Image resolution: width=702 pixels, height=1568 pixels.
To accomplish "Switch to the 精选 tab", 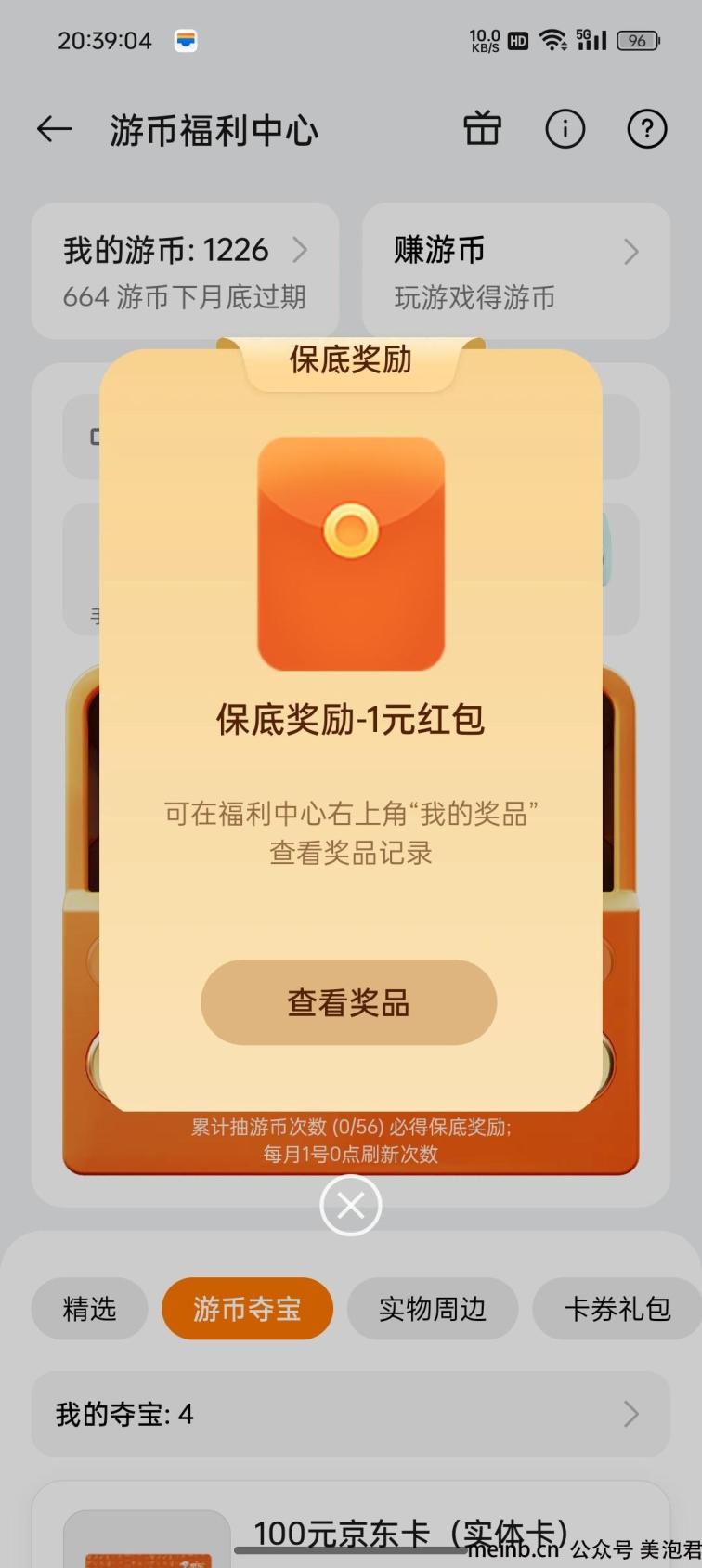I will [x=89, y=1309].
